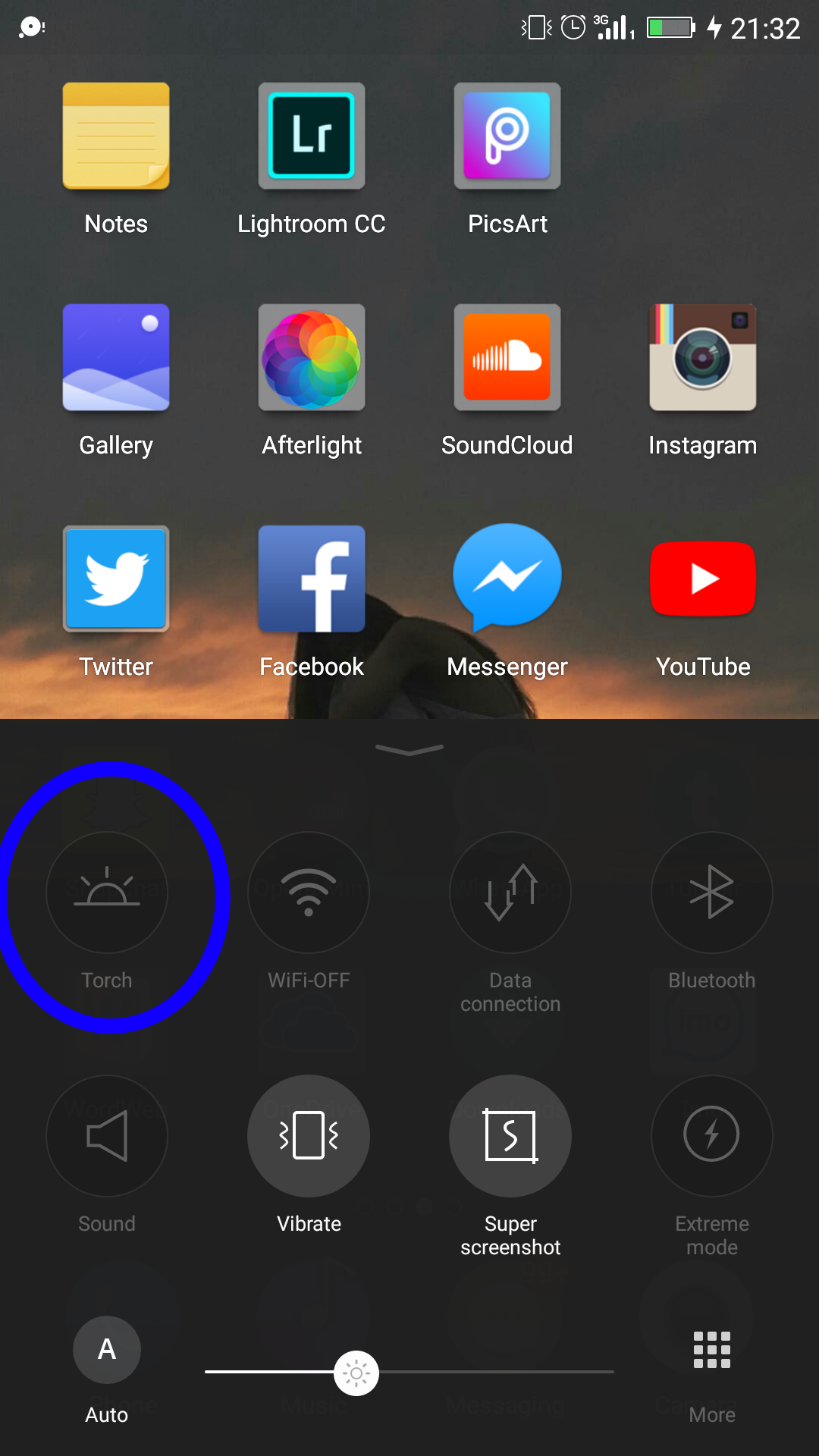Launch PicsArt photo editor

[507, 136]
